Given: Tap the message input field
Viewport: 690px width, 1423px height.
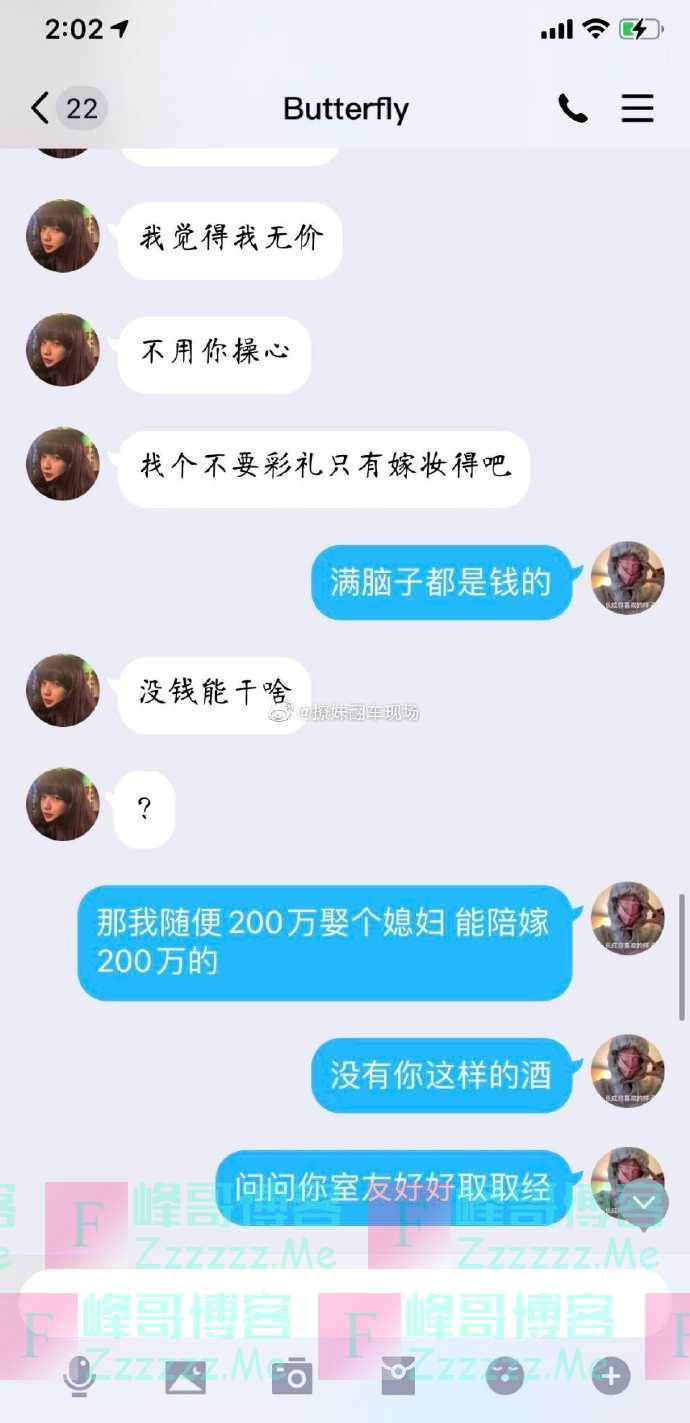Looking at the screenshot, I should click(x=345, y=1300).
